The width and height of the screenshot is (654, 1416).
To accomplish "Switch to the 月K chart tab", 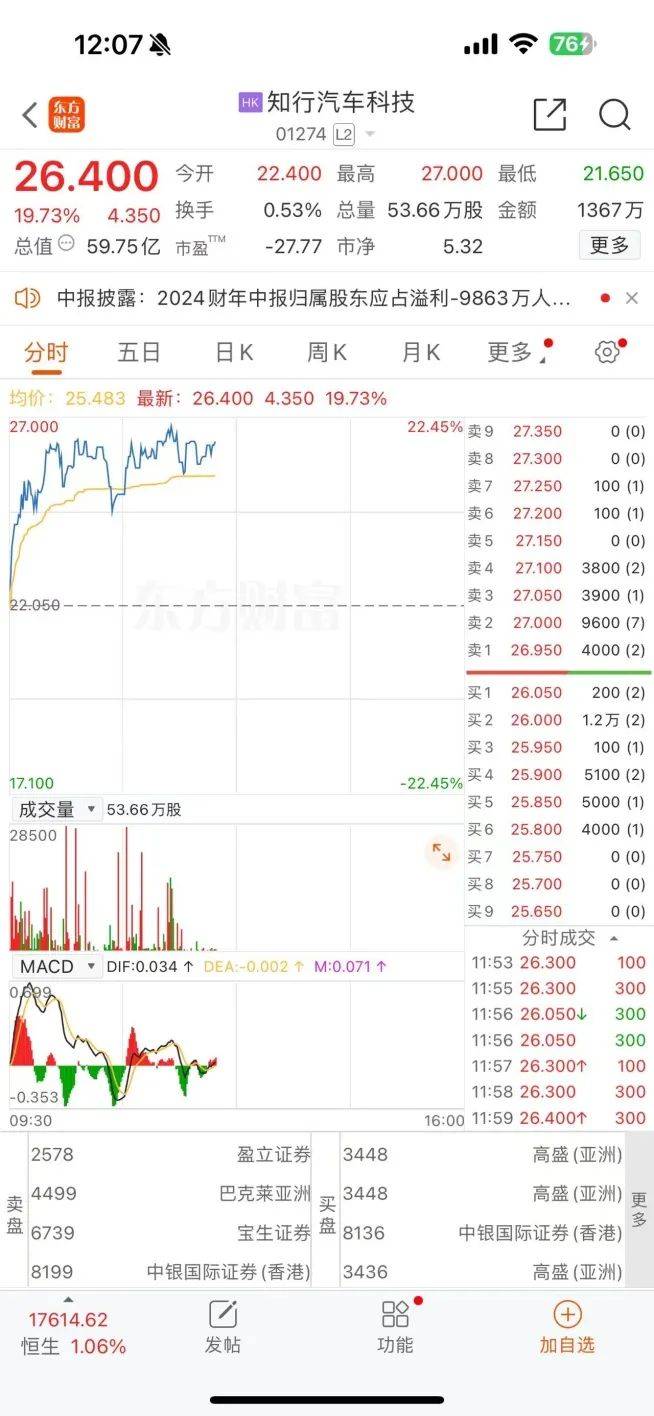I will (421, 352).
